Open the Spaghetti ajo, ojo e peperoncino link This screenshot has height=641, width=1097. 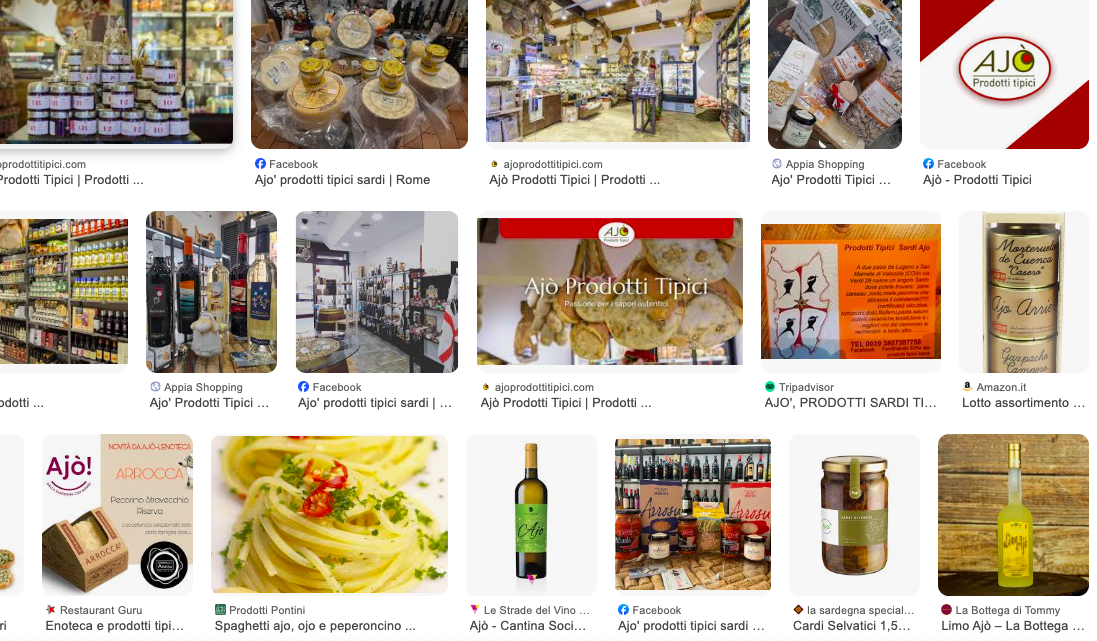[x=314, y=626]
